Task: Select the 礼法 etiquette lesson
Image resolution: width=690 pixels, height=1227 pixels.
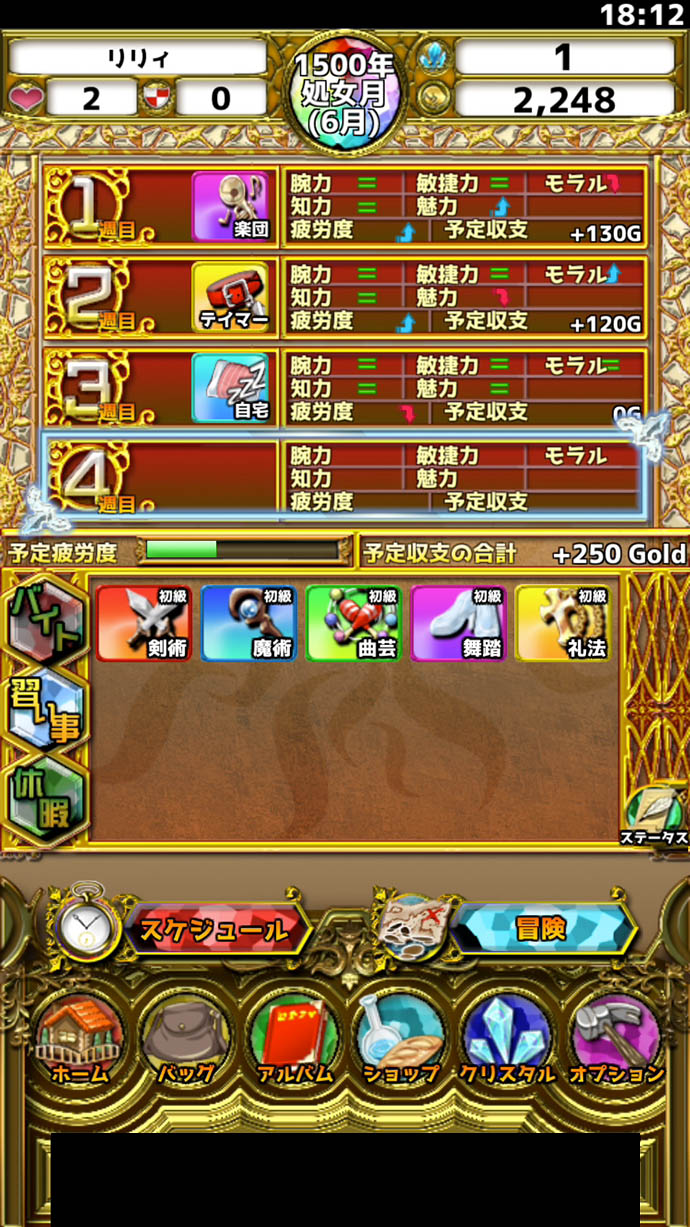Action: click(x=562, y=624)
